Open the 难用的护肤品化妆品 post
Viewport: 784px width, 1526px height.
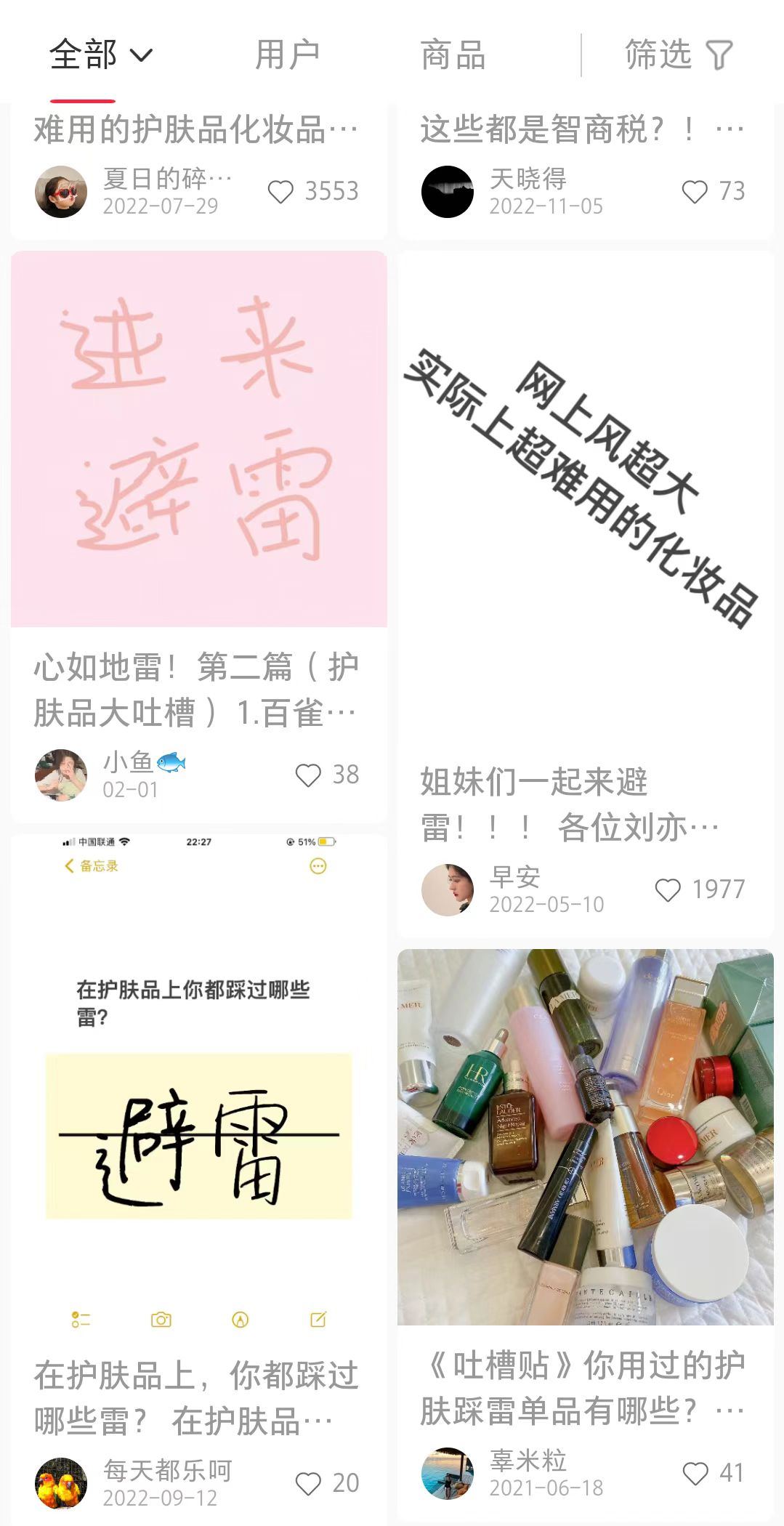(x=196, y=131)
